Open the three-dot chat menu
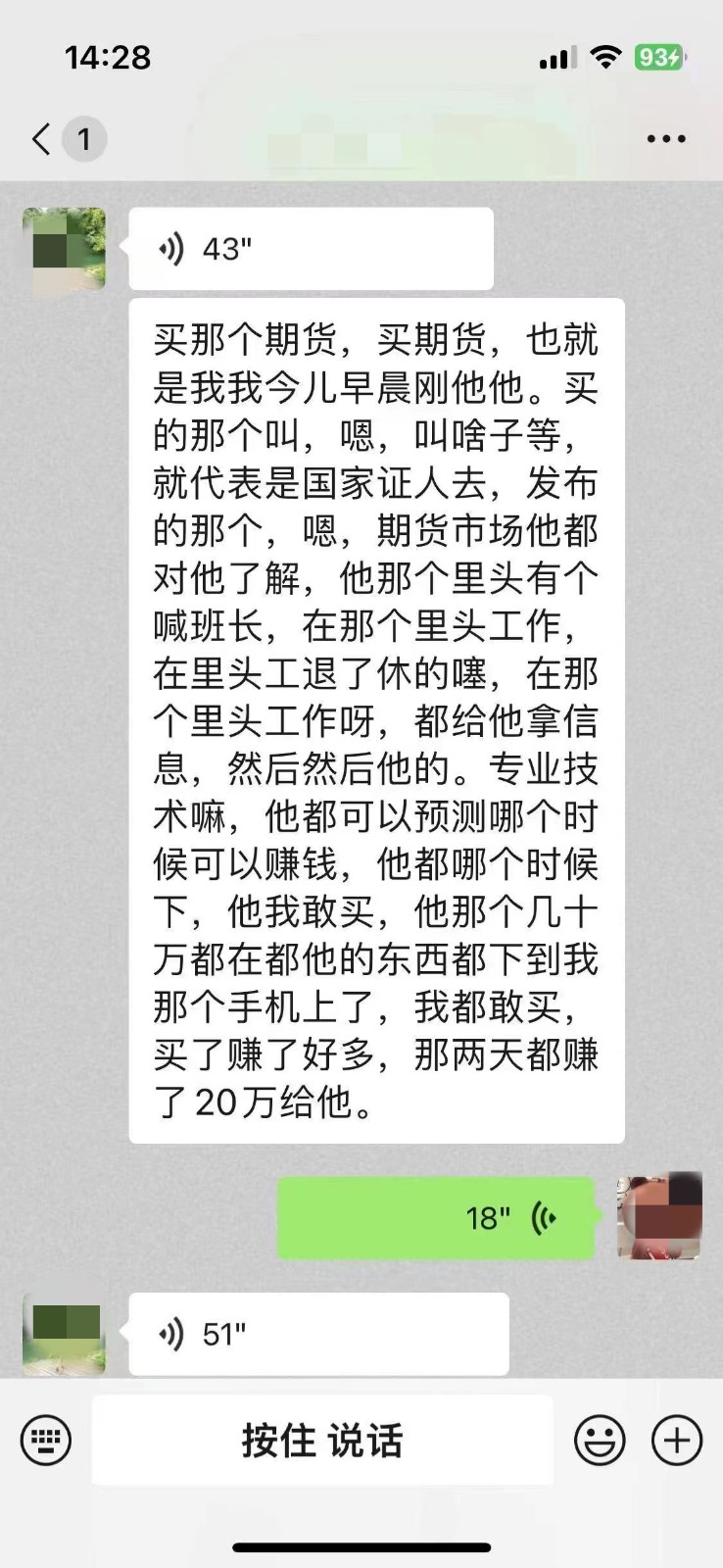 (x=666, y=139)
